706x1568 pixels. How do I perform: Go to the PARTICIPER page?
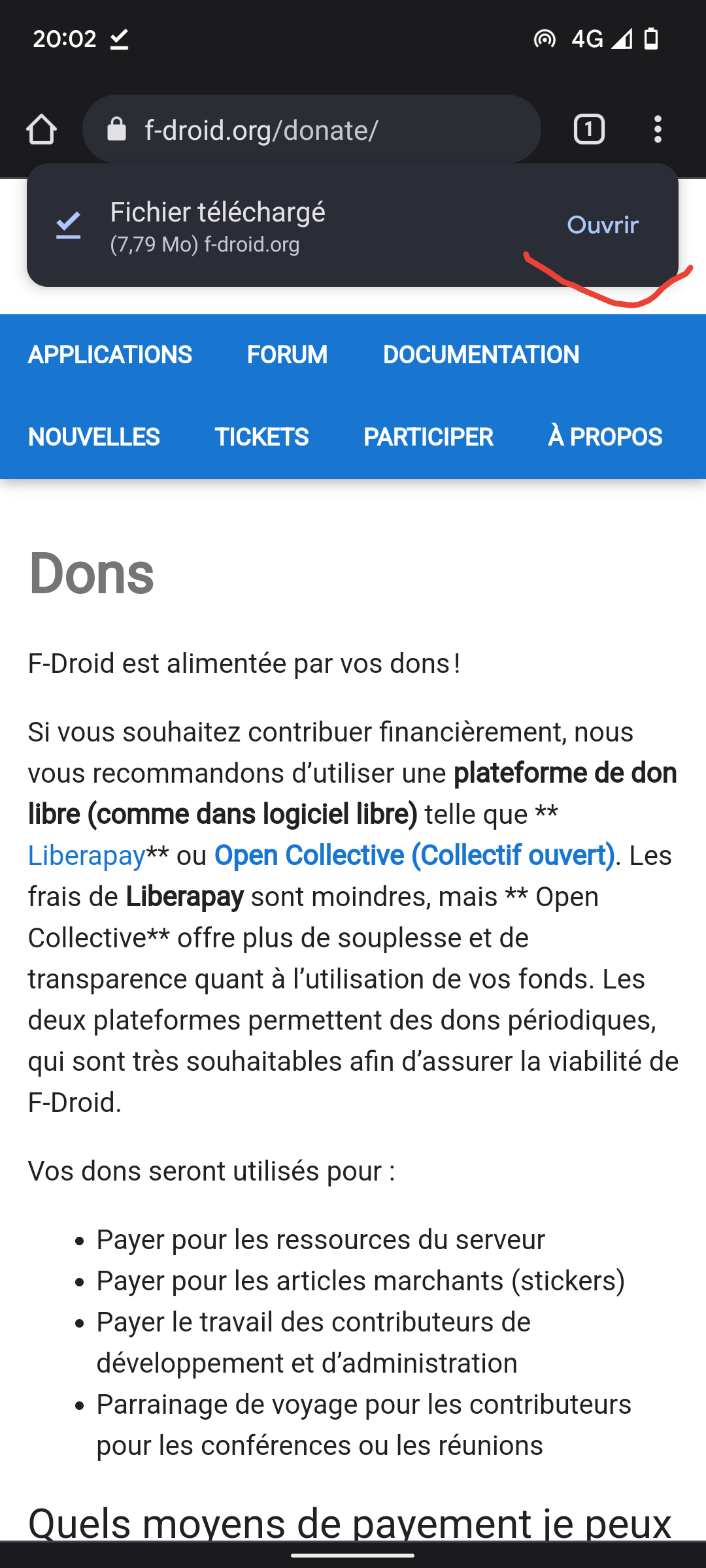point(428,437)
